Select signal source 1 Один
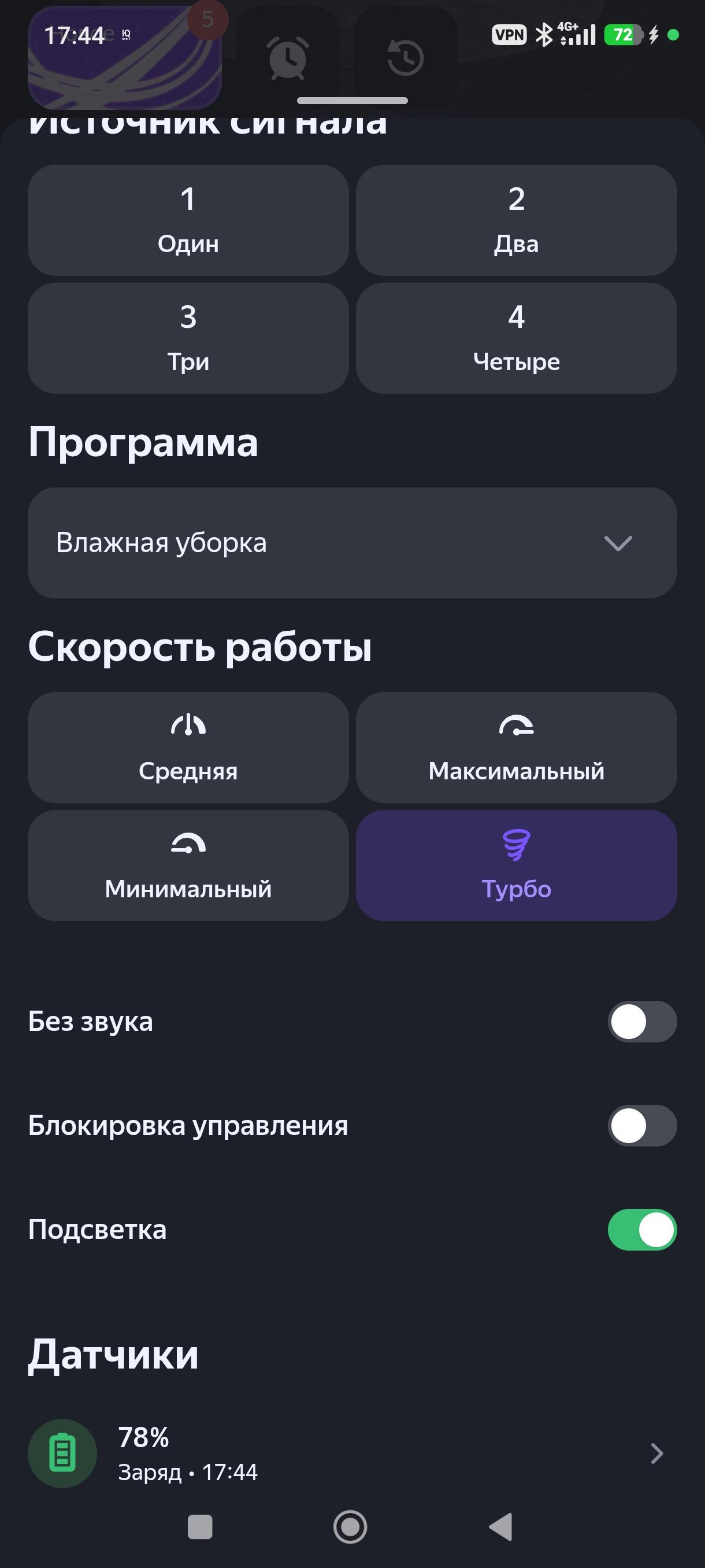705x1568 pixels. [188, 220]
